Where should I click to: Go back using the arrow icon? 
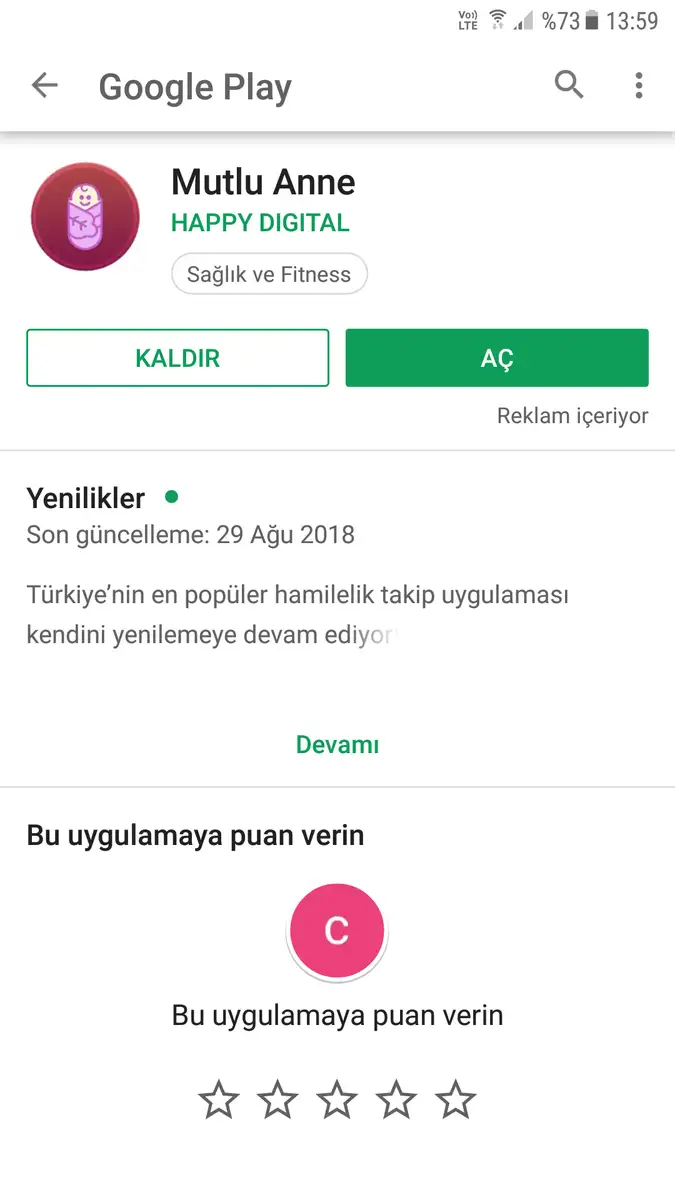(x=45, y=86)
